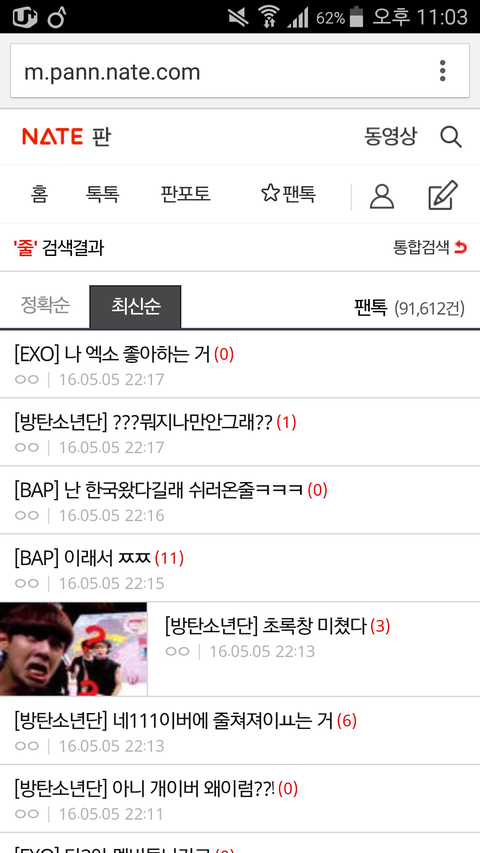Select the 팬톡 tab
Image resolution: width=480 pixels, height=853 pixels.
288,194
